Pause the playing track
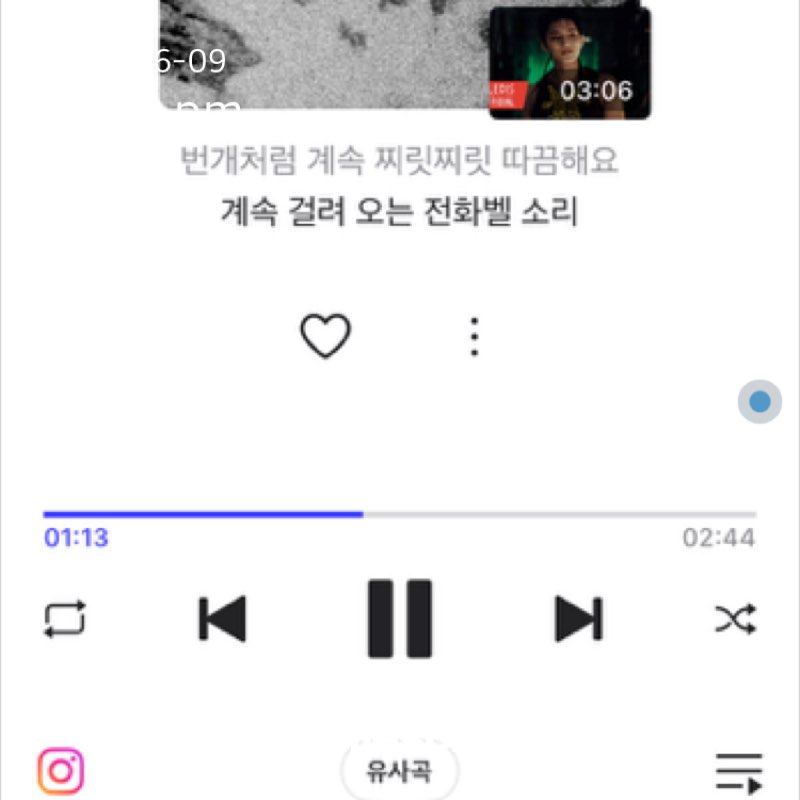 click(x=400, y=618)
